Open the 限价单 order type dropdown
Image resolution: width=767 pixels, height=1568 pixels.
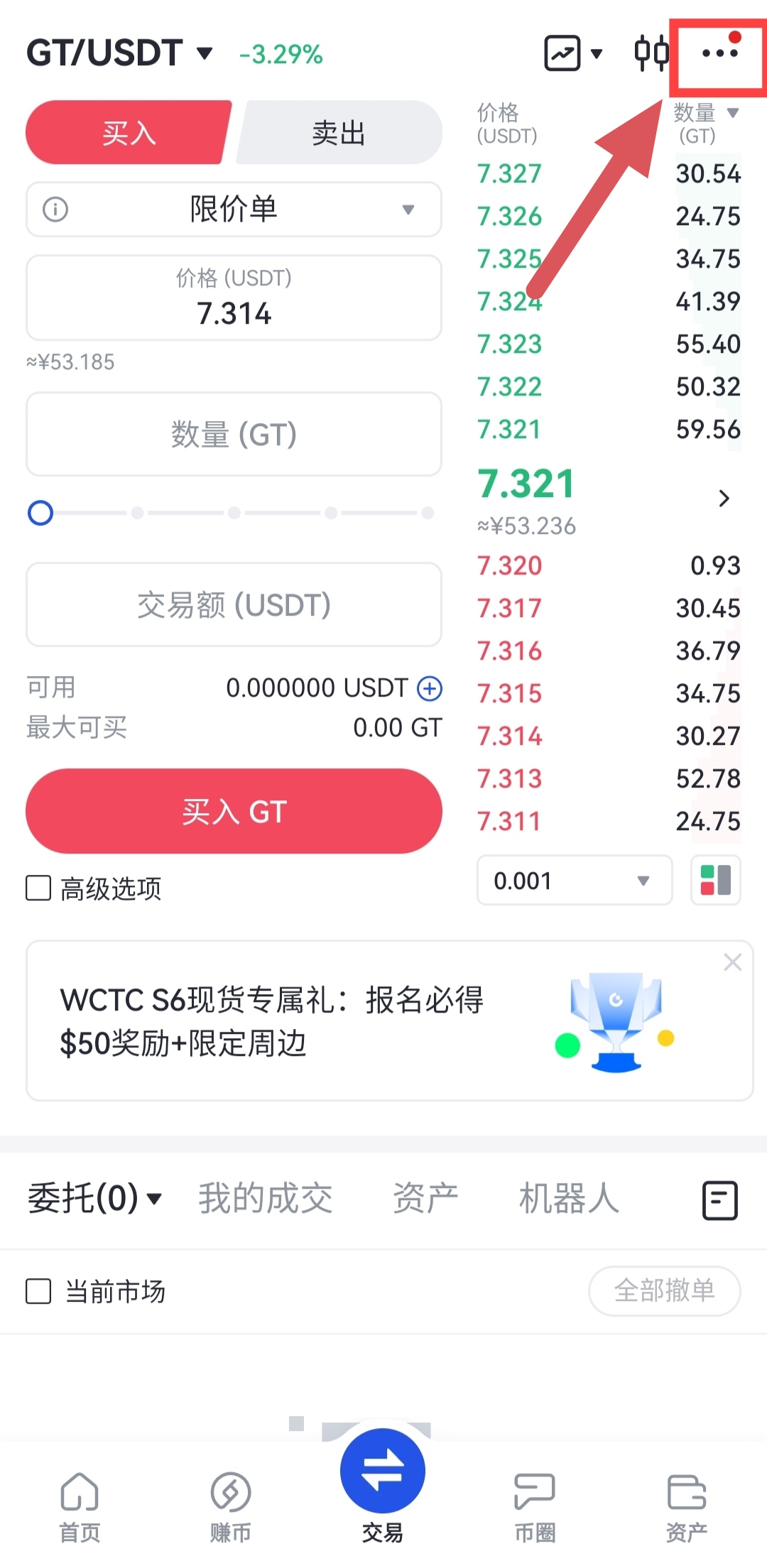click(x=234, y=209)
